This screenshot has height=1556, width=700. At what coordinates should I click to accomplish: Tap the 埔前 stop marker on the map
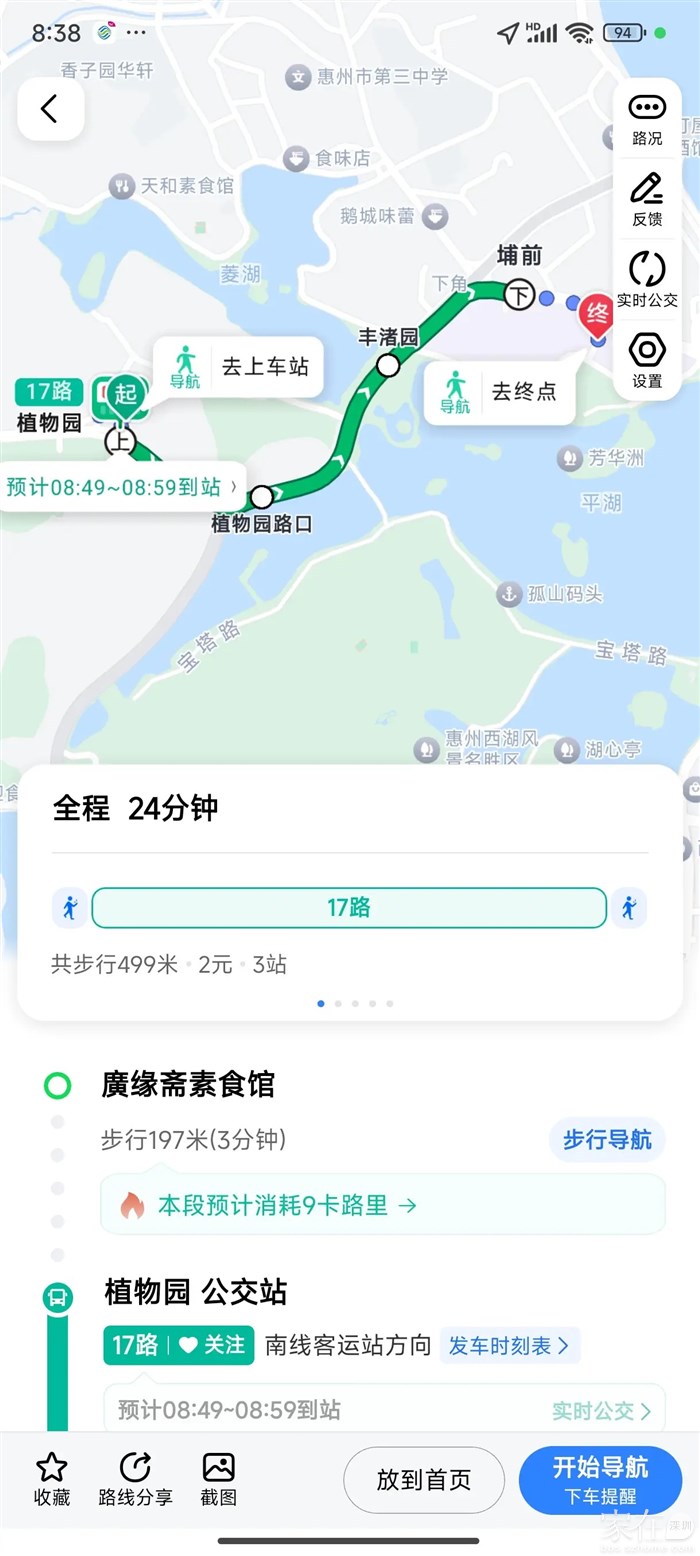(518, 295)
